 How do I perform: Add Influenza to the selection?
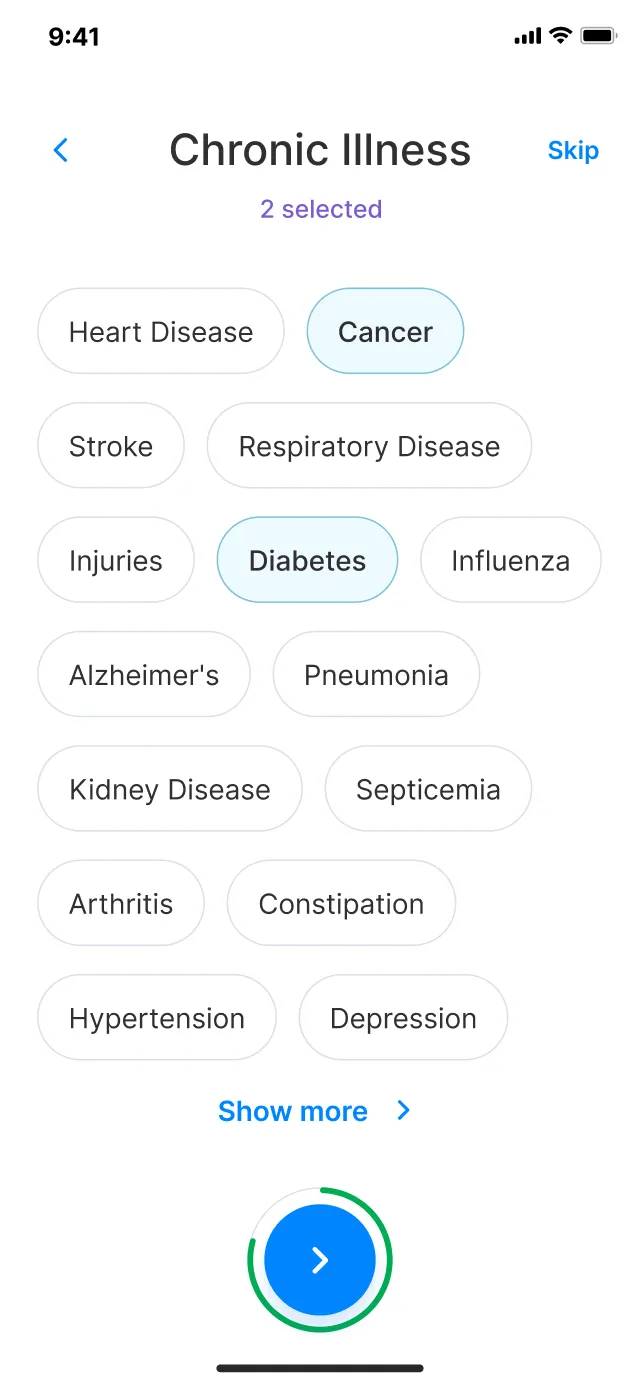pyautogui.click(x=511, y=560)
